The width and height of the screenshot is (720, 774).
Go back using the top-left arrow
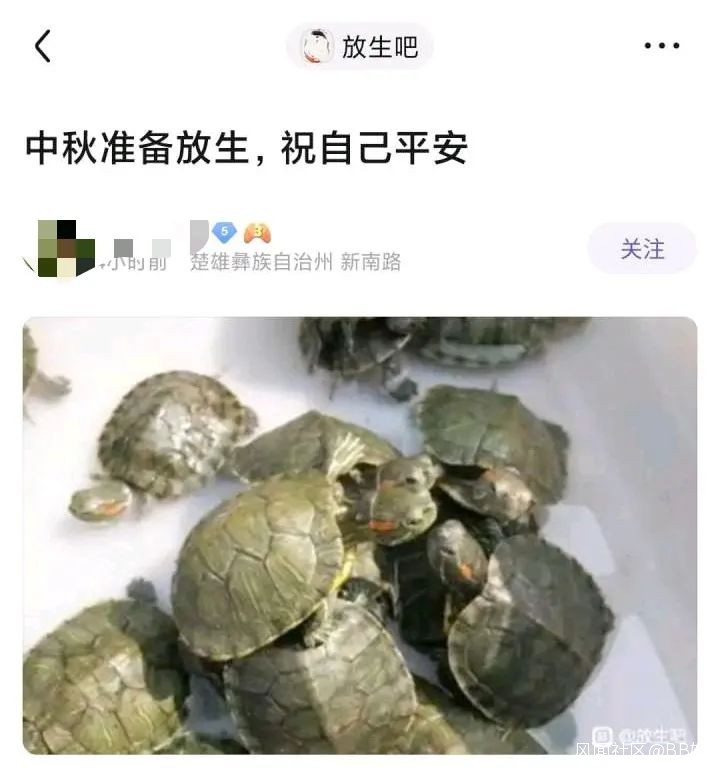[43, 46]
